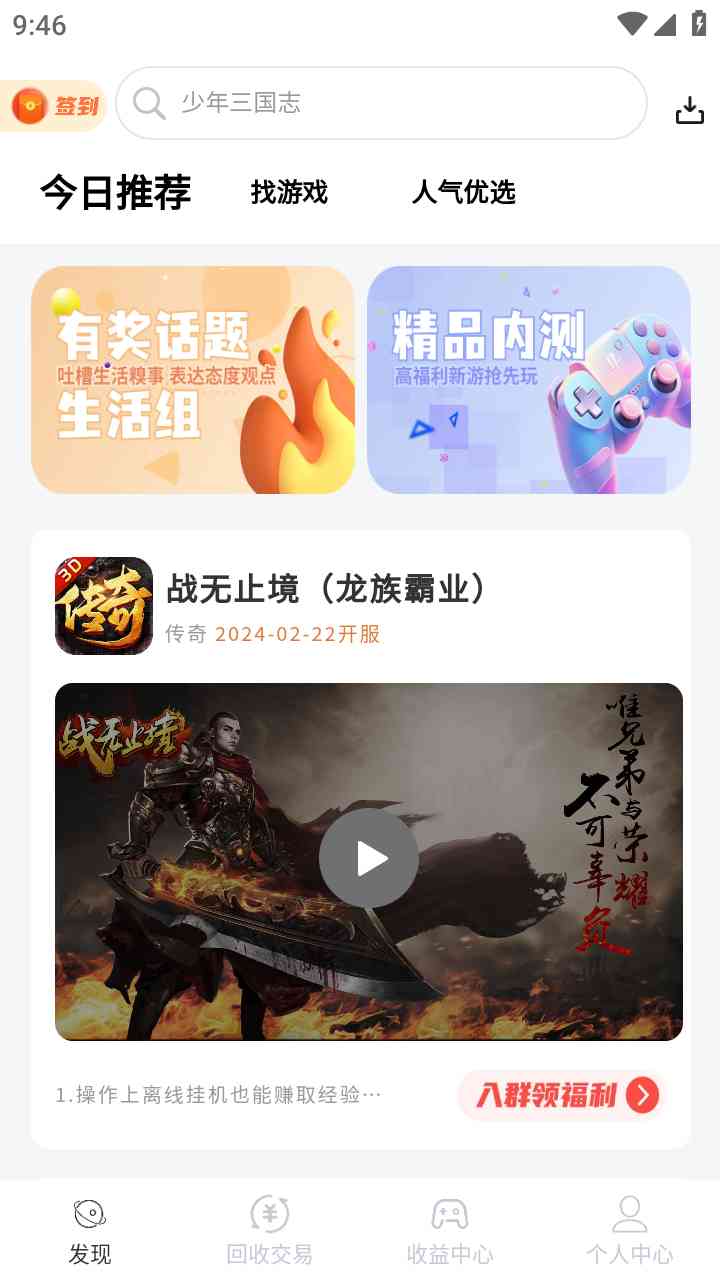This screenshot has width=720, height=1280.
Task: Open the 有奖话题 生活组 banner
Action: click(x=193, y=380)
